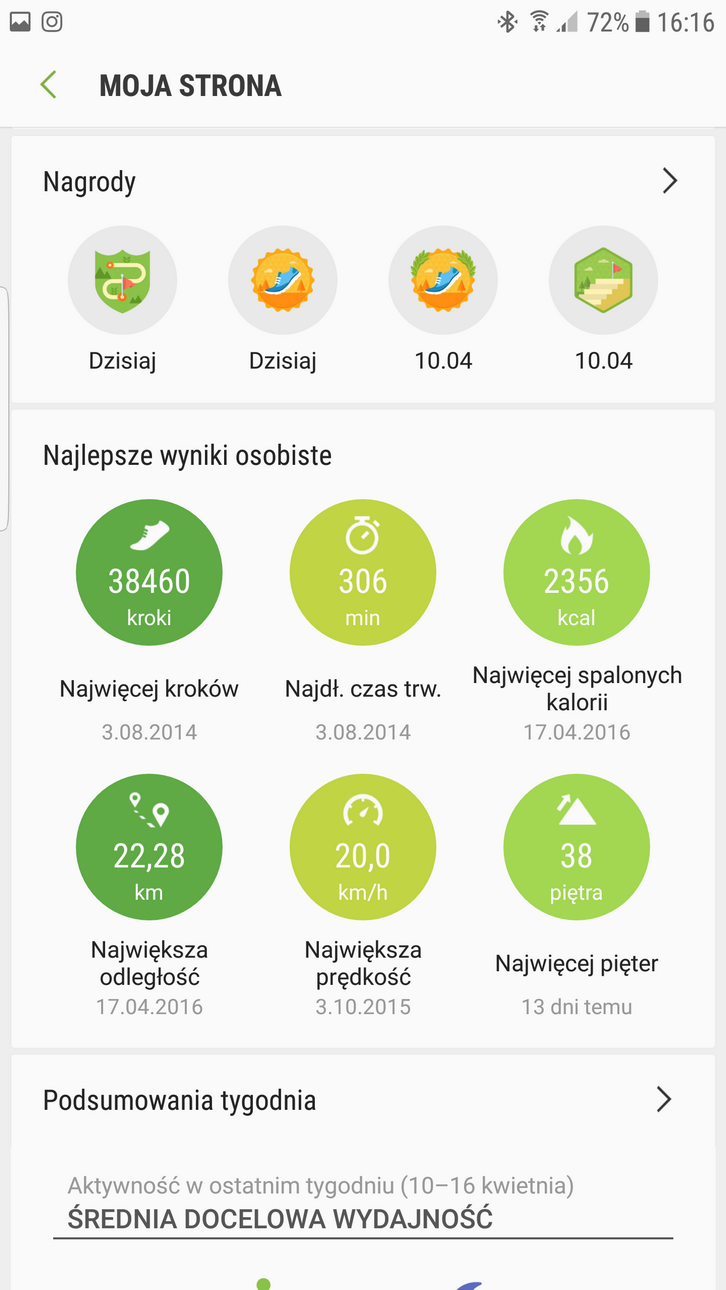The width and height of the screenshot is (726, 1290).
Task: Open Podsumowania tygodnia weekly summaries arrow
Action: point(664,1100)
